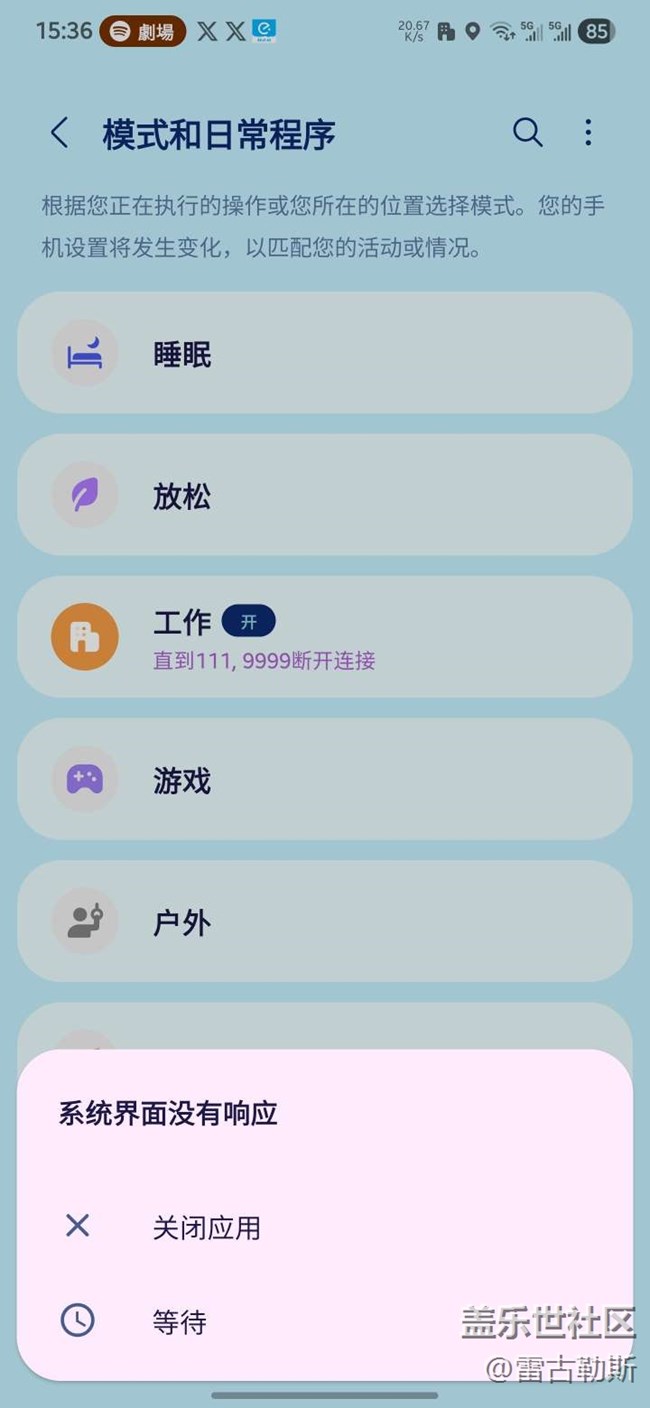This screenshot has width=650, height=1408.
Task: Choose 等待 to keep waiting
Action: point(325,1322)
